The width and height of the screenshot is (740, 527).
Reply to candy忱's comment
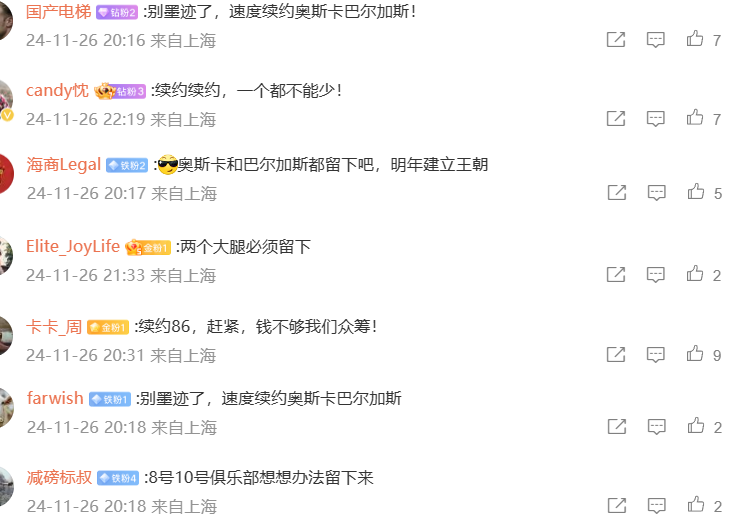656,118
